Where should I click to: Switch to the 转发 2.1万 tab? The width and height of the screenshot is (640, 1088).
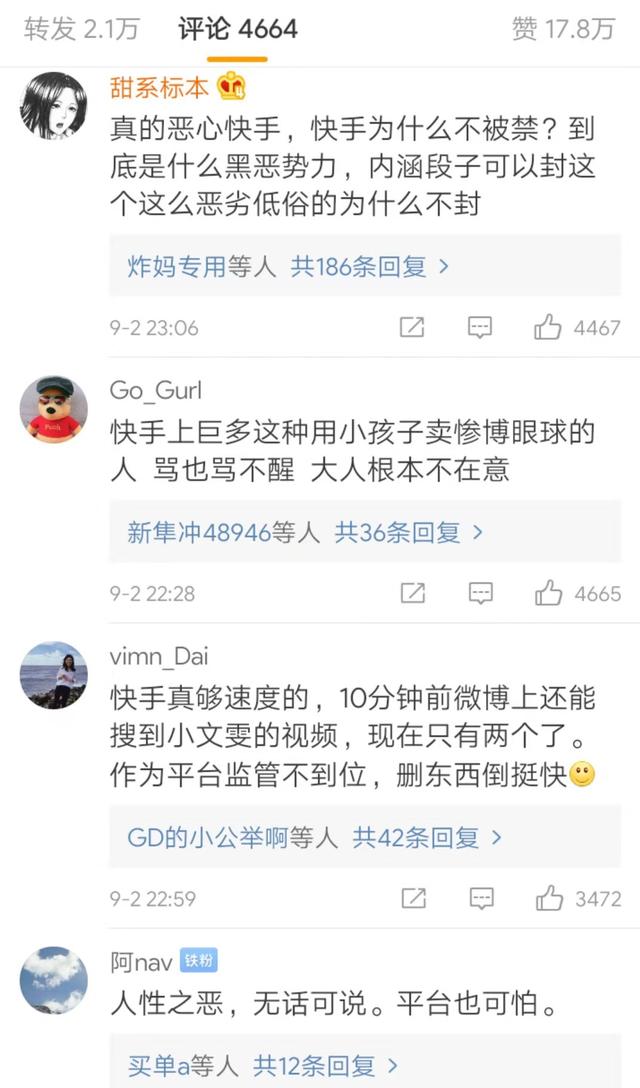tap(81, 30)
